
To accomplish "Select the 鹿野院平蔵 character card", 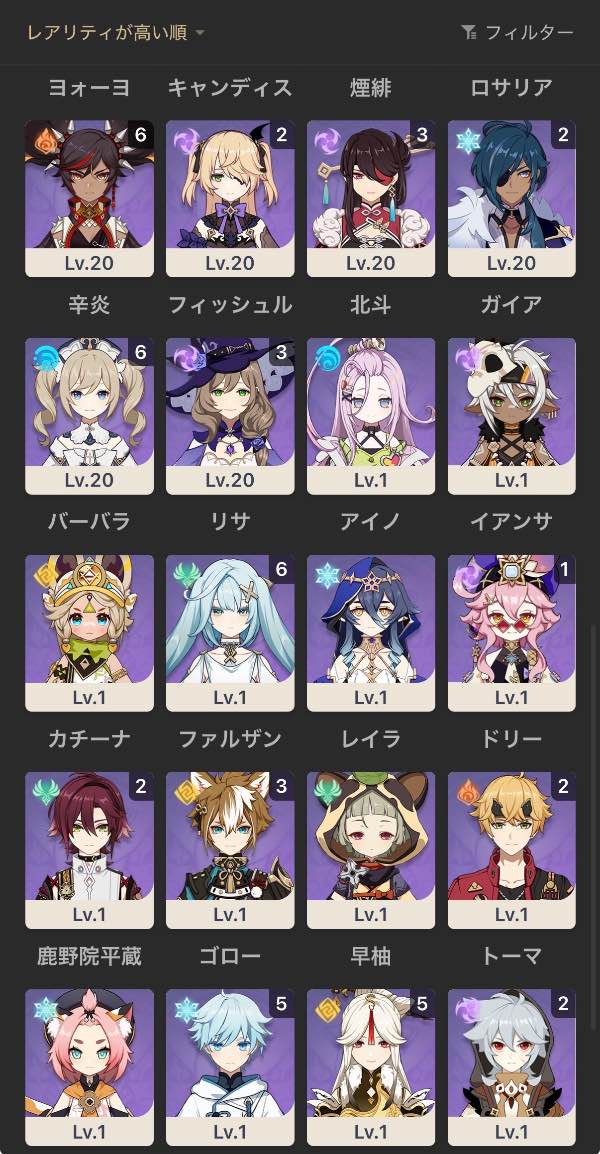I will pos(89,1066).
